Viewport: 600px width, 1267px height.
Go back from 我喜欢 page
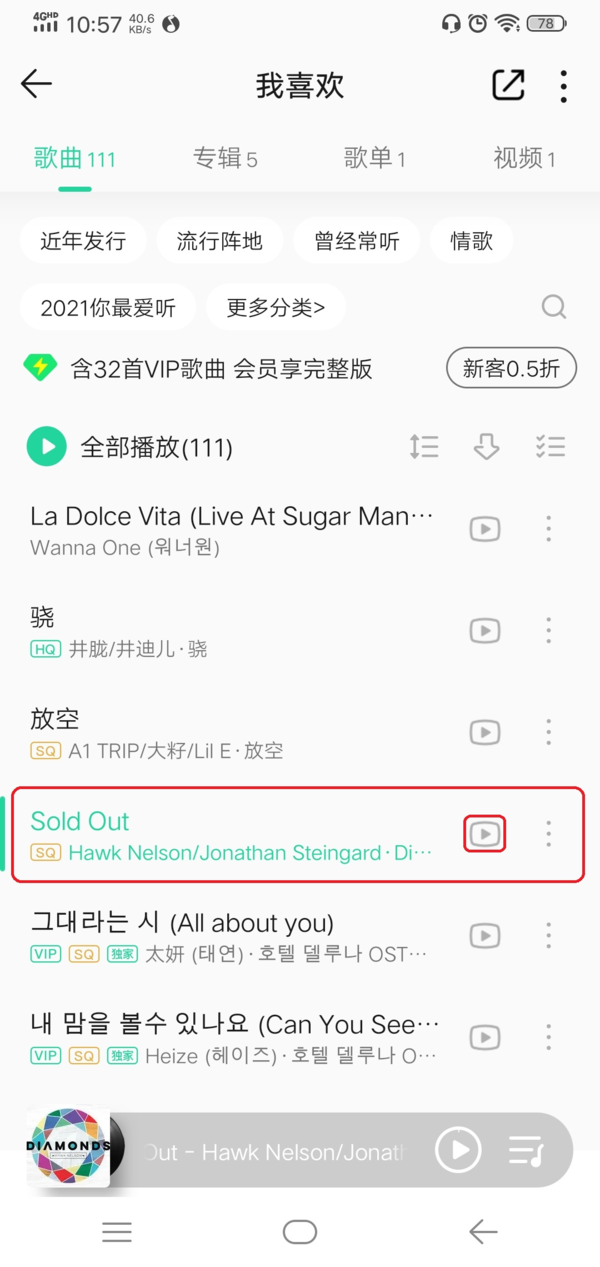click(x=36, y=85)
